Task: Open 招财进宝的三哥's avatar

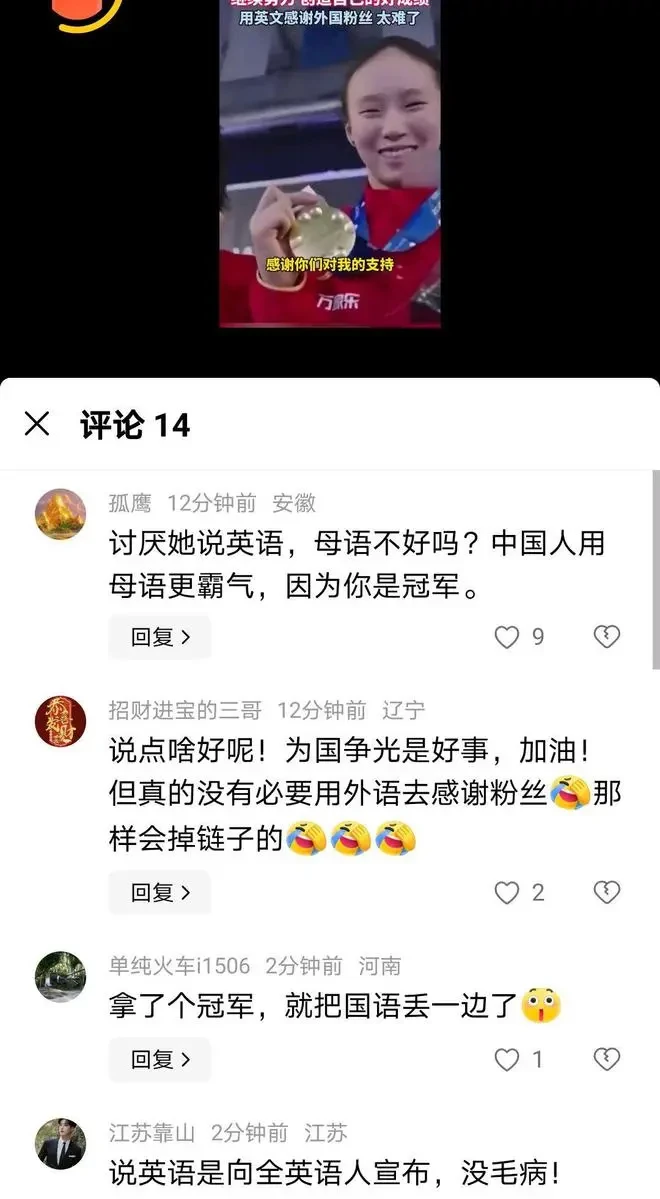Action: click(60, 721)
